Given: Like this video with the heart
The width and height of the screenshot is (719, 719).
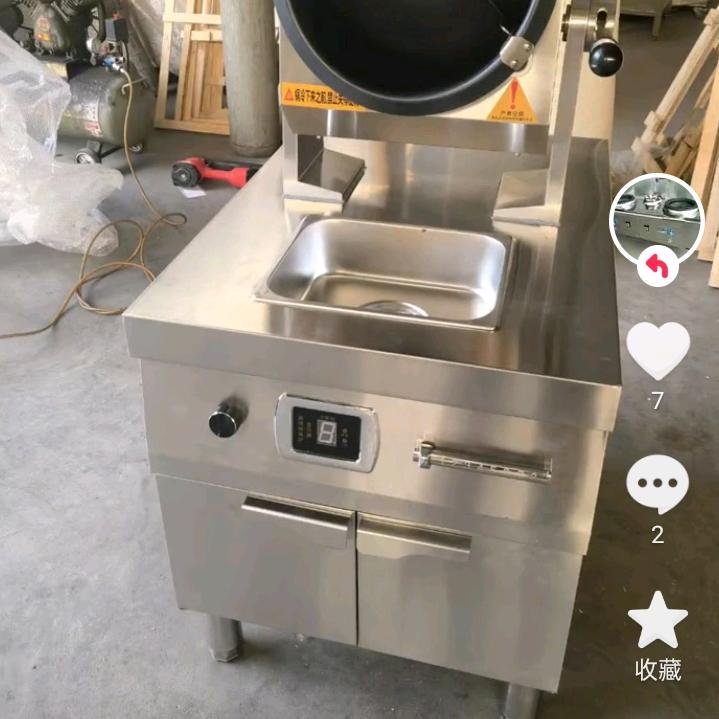Looking at the screenshot, I should [x=657, y=352].
